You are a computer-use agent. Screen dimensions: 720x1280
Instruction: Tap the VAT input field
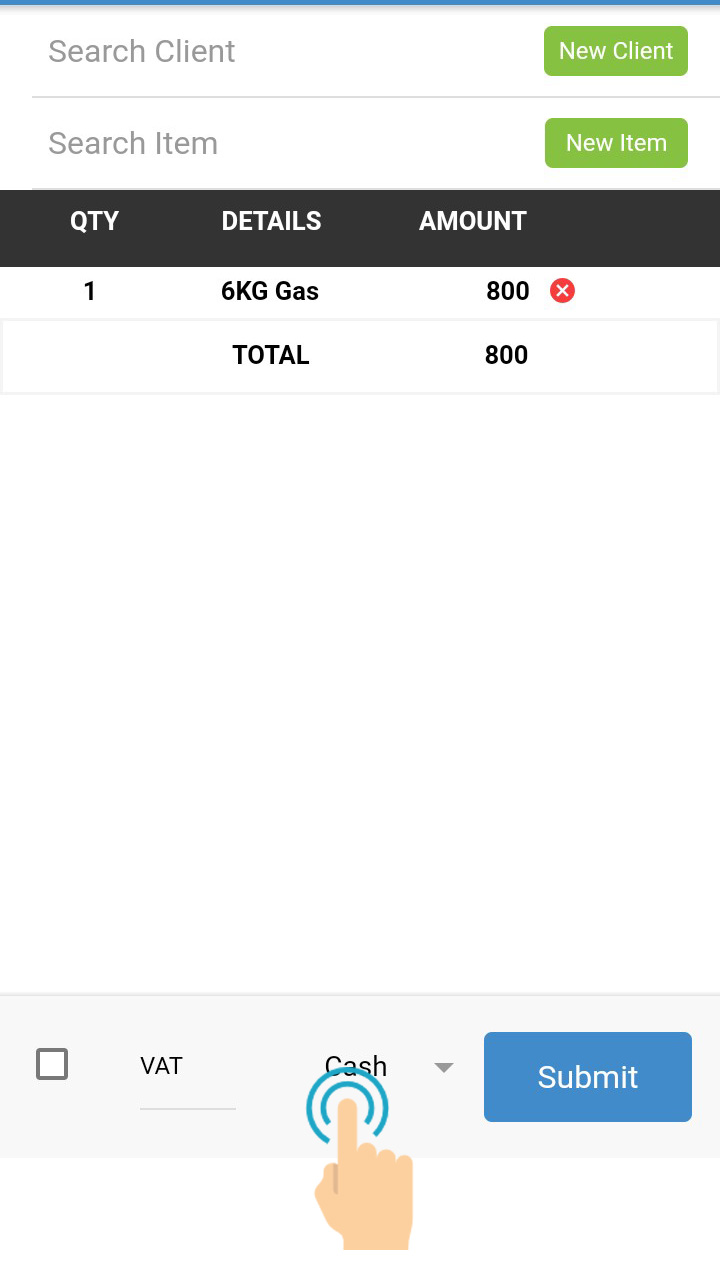click(x=188, y=1076)
